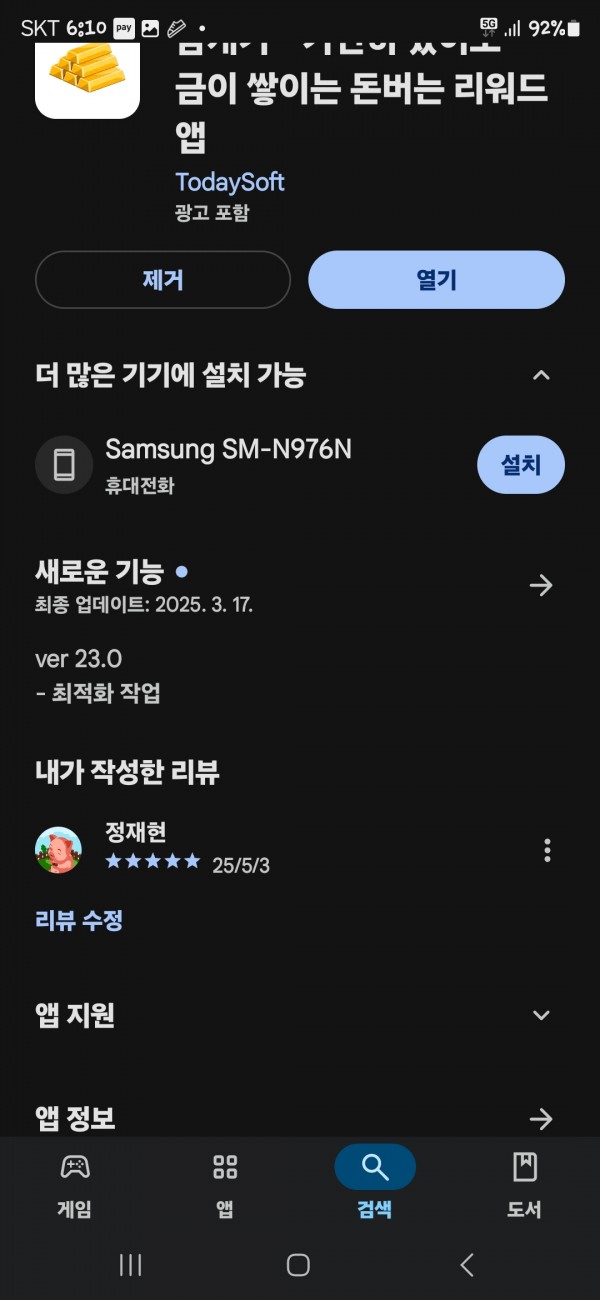Viewport: 600px width, 1300px height.
Task: Expand the 앱 지원 section
Action: point(541,1015)
